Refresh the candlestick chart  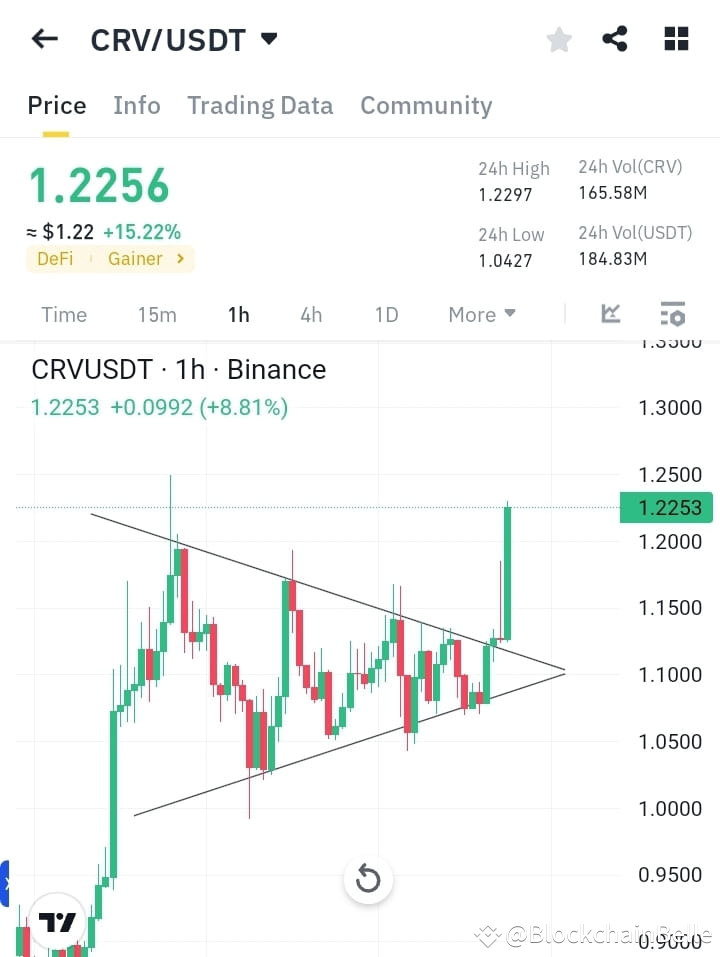click(368, 879)
